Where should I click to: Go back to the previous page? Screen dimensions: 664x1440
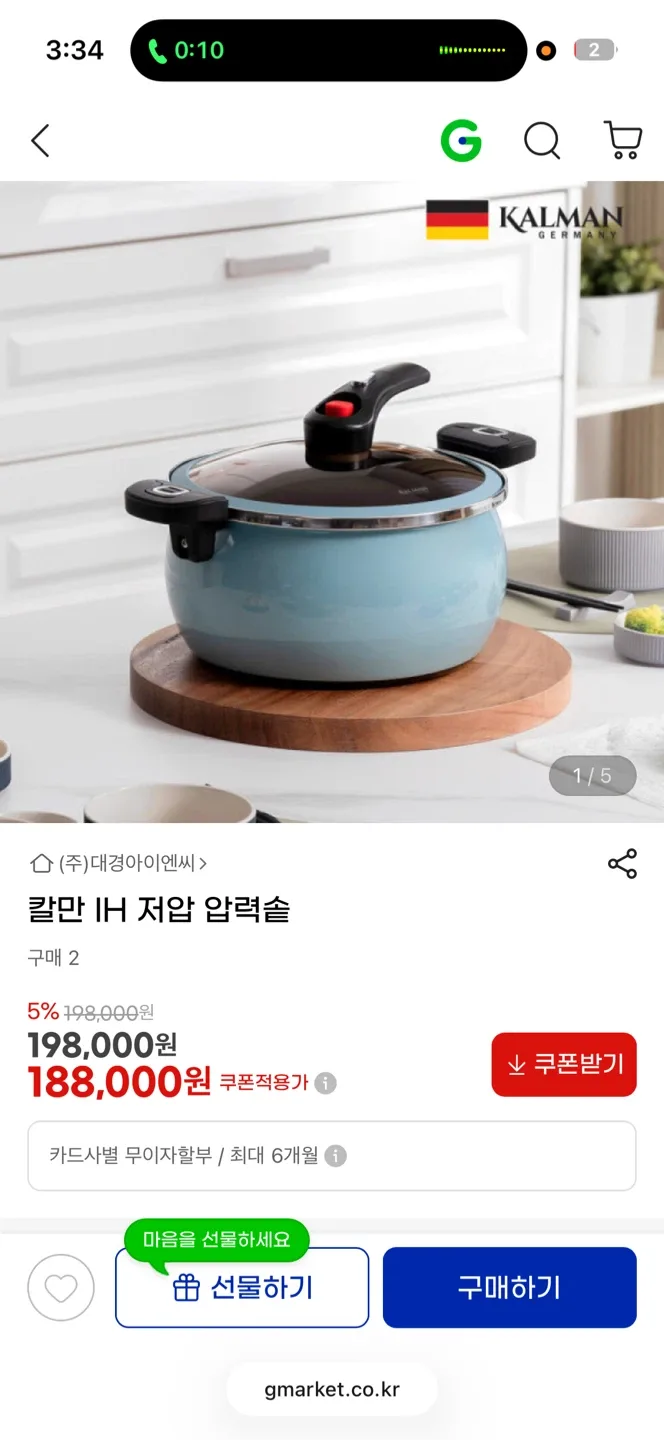click(40, 141)
